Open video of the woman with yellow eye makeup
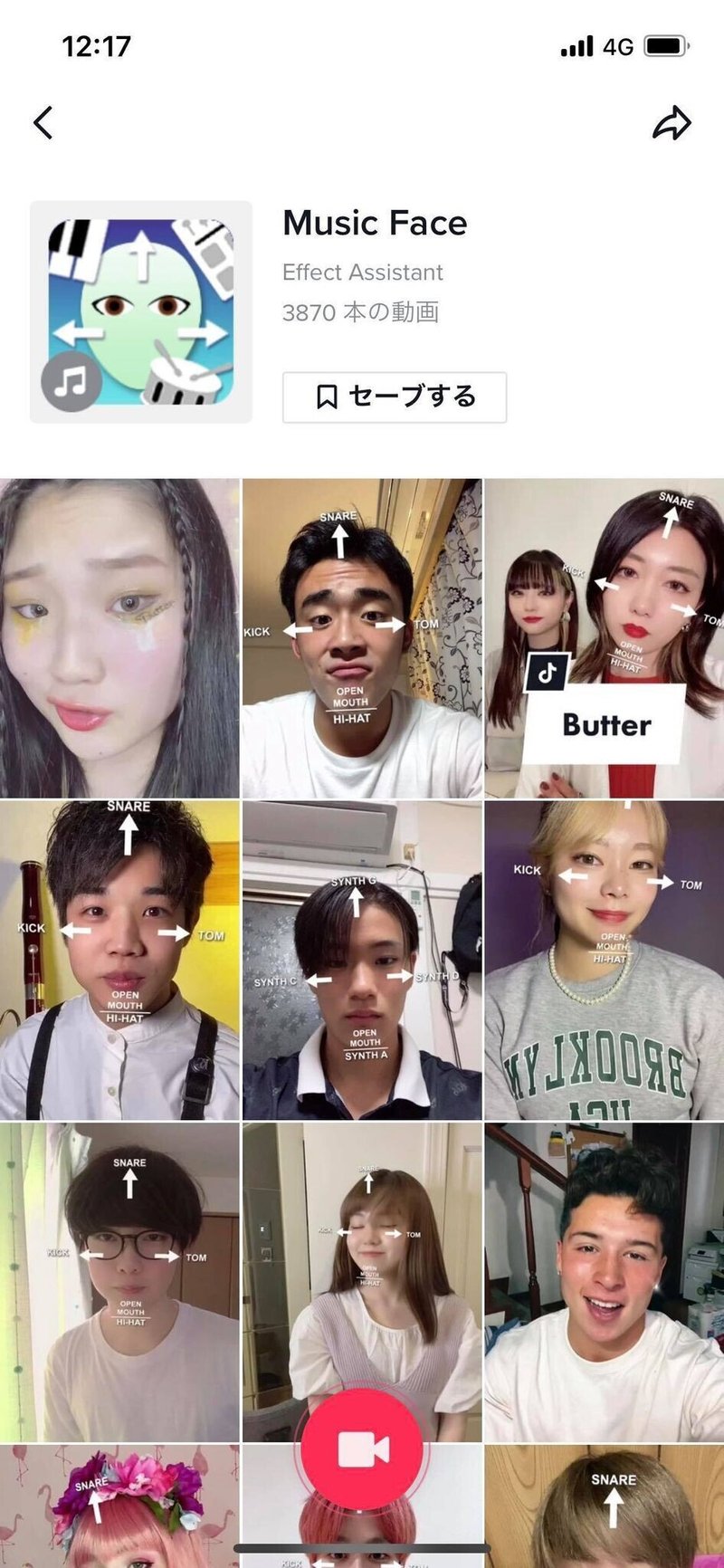 119,638
